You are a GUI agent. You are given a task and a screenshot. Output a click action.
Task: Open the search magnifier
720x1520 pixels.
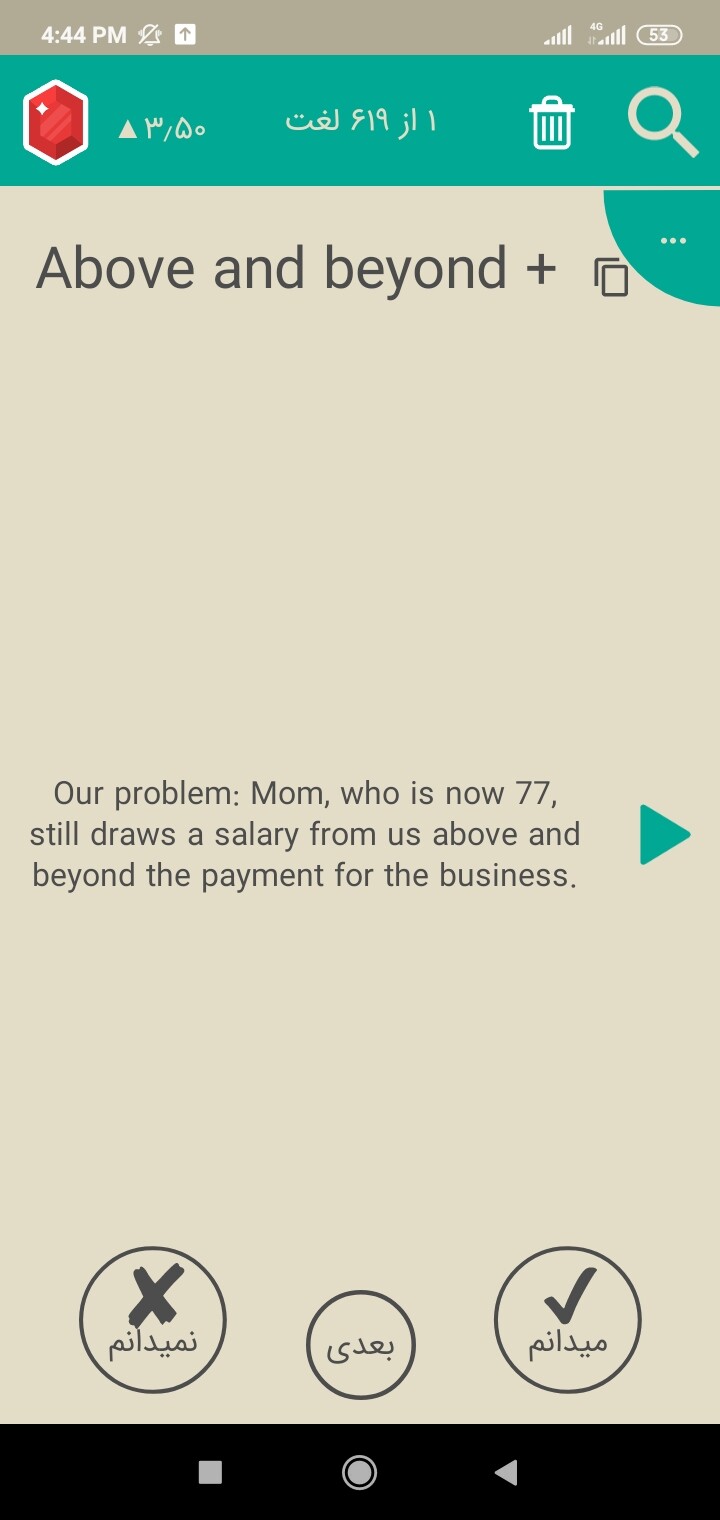[x=663, y=123]
